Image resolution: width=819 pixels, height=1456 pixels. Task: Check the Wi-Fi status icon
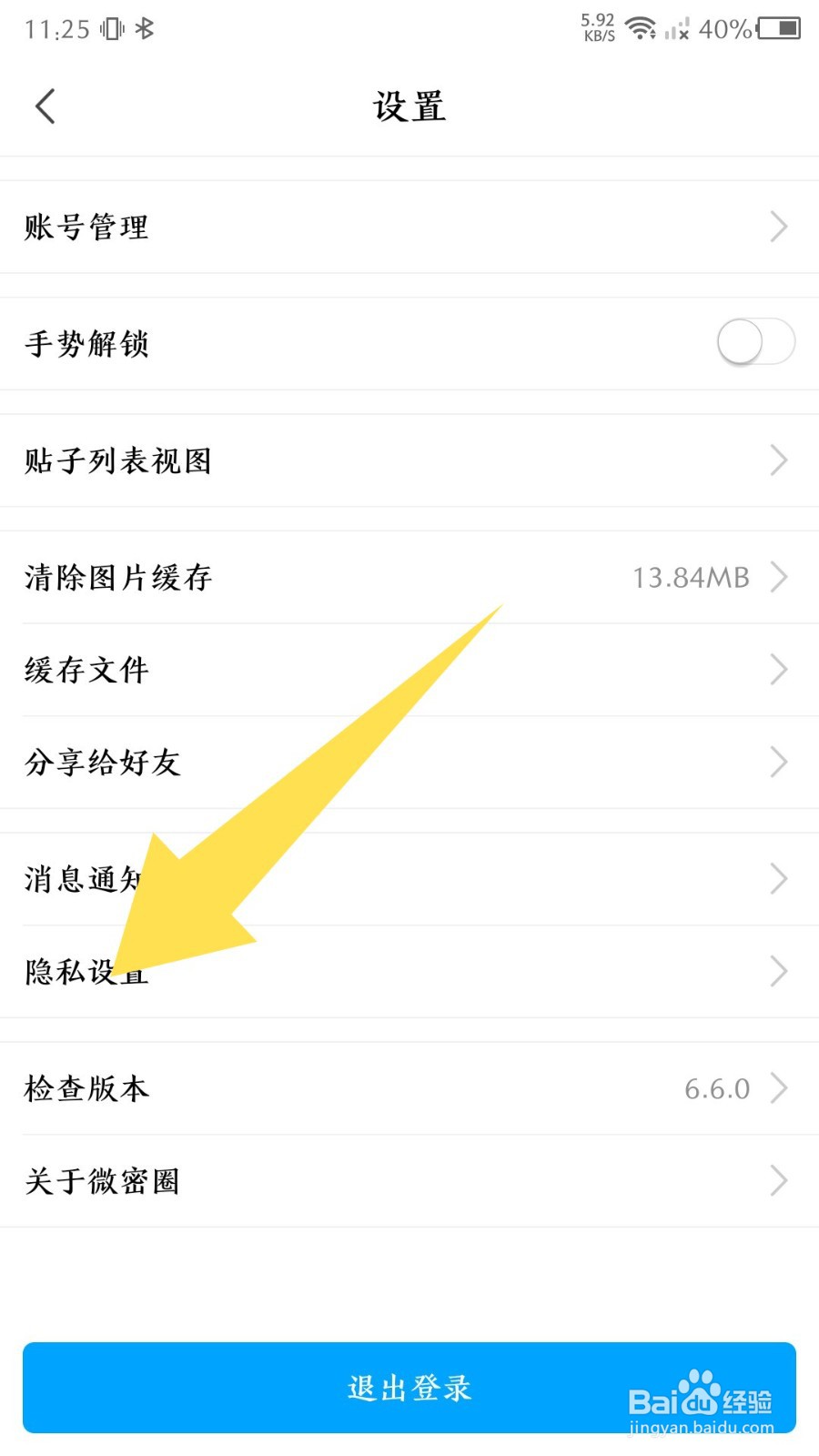(x=642, y=27)
